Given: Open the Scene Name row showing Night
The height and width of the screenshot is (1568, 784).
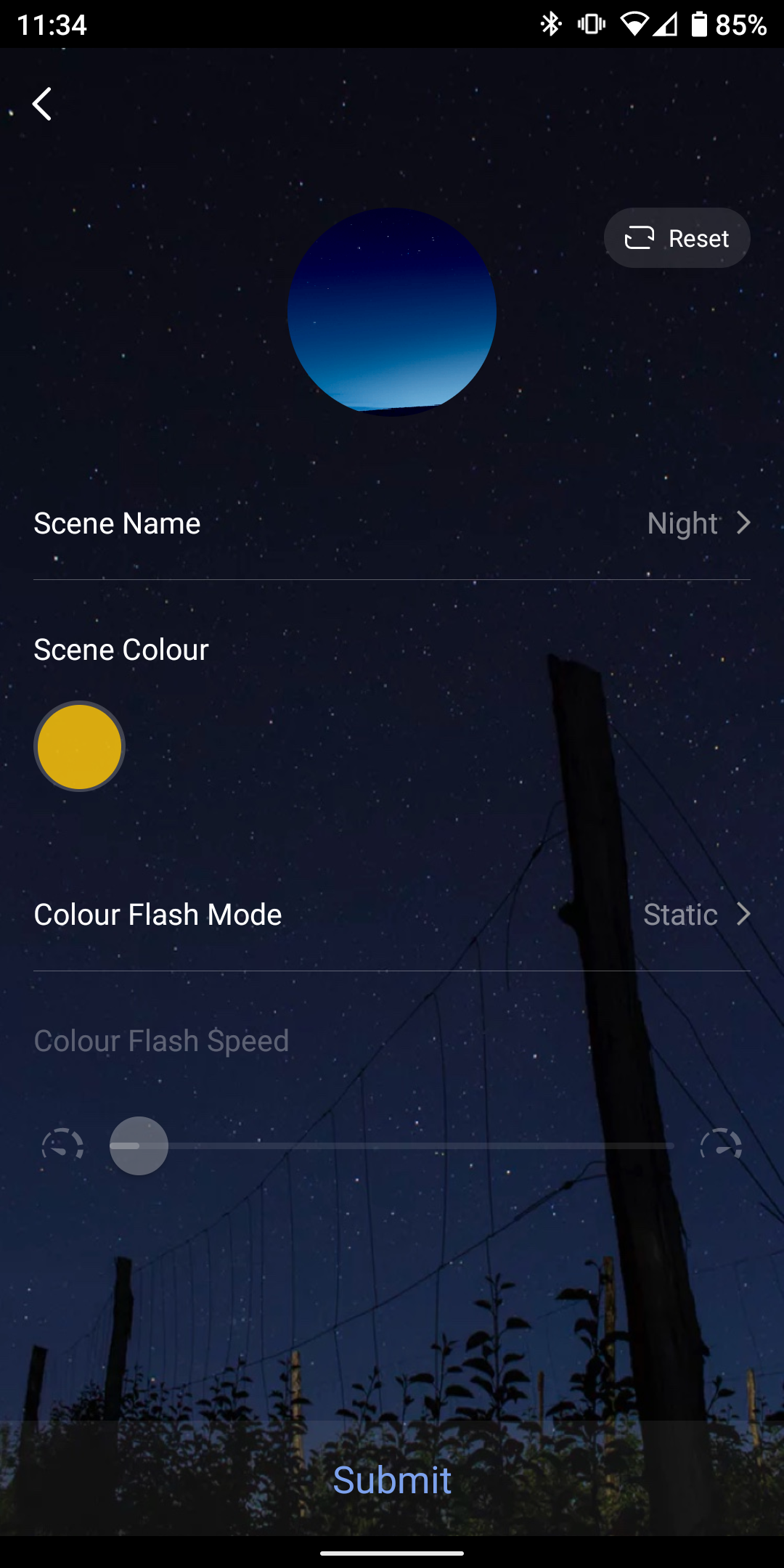Looking at the screenshot, I should 392,523.
